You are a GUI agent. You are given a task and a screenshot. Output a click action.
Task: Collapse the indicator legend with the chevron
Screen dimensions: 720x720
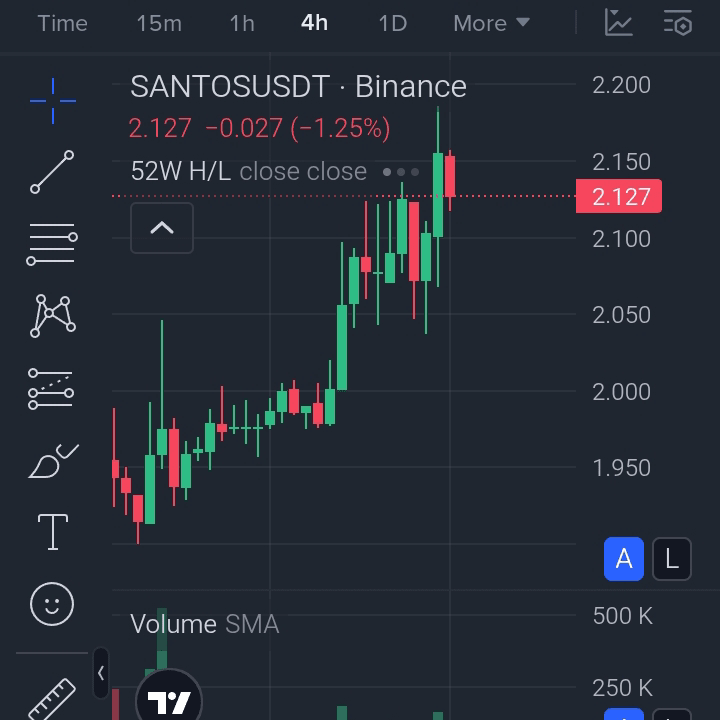pyautogui.click(x=162, y=228)
